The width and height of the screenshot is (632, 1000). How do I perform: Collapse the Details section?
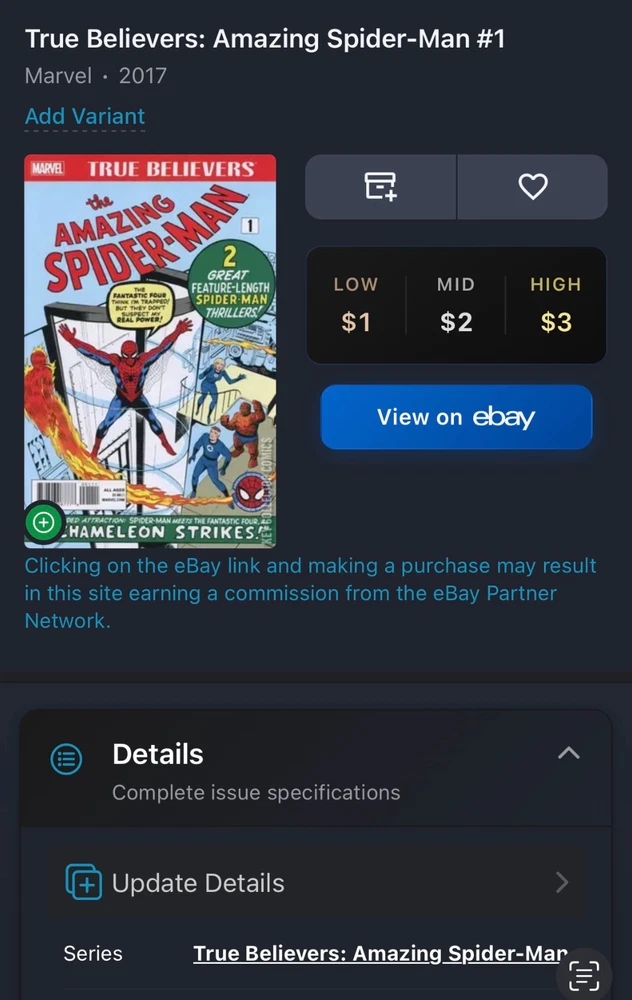pos(568,753)
